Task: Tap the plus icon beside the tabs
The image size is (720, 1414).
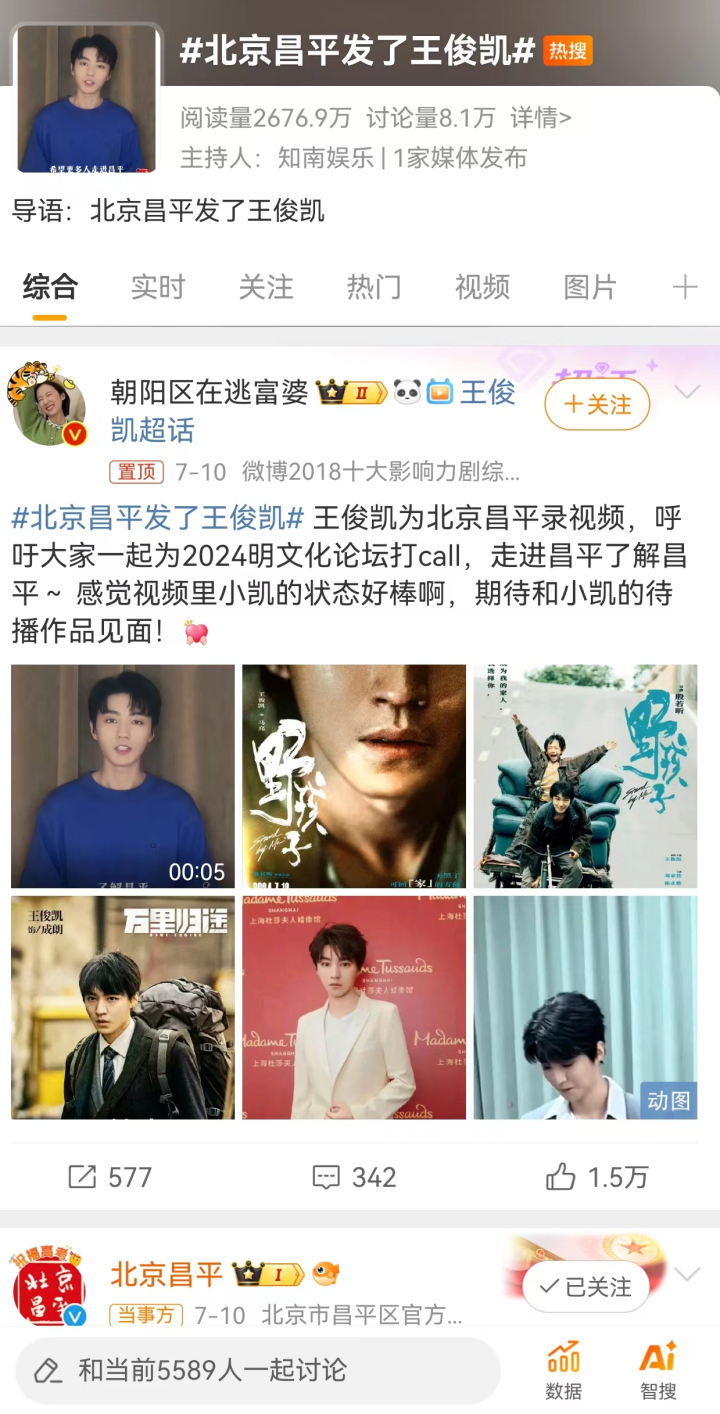Action: point(685,288)
